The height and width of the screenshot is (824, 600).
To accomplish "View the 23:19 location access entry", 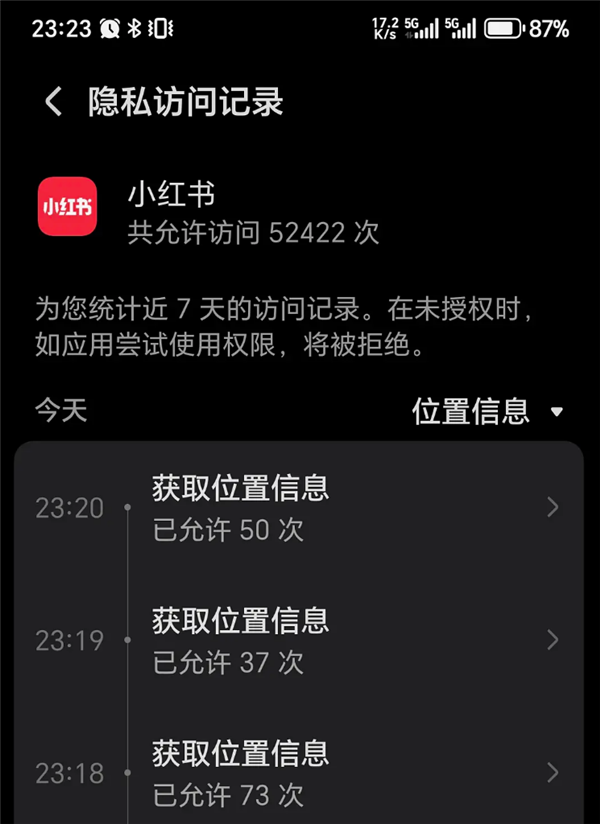I will point(300,640).
